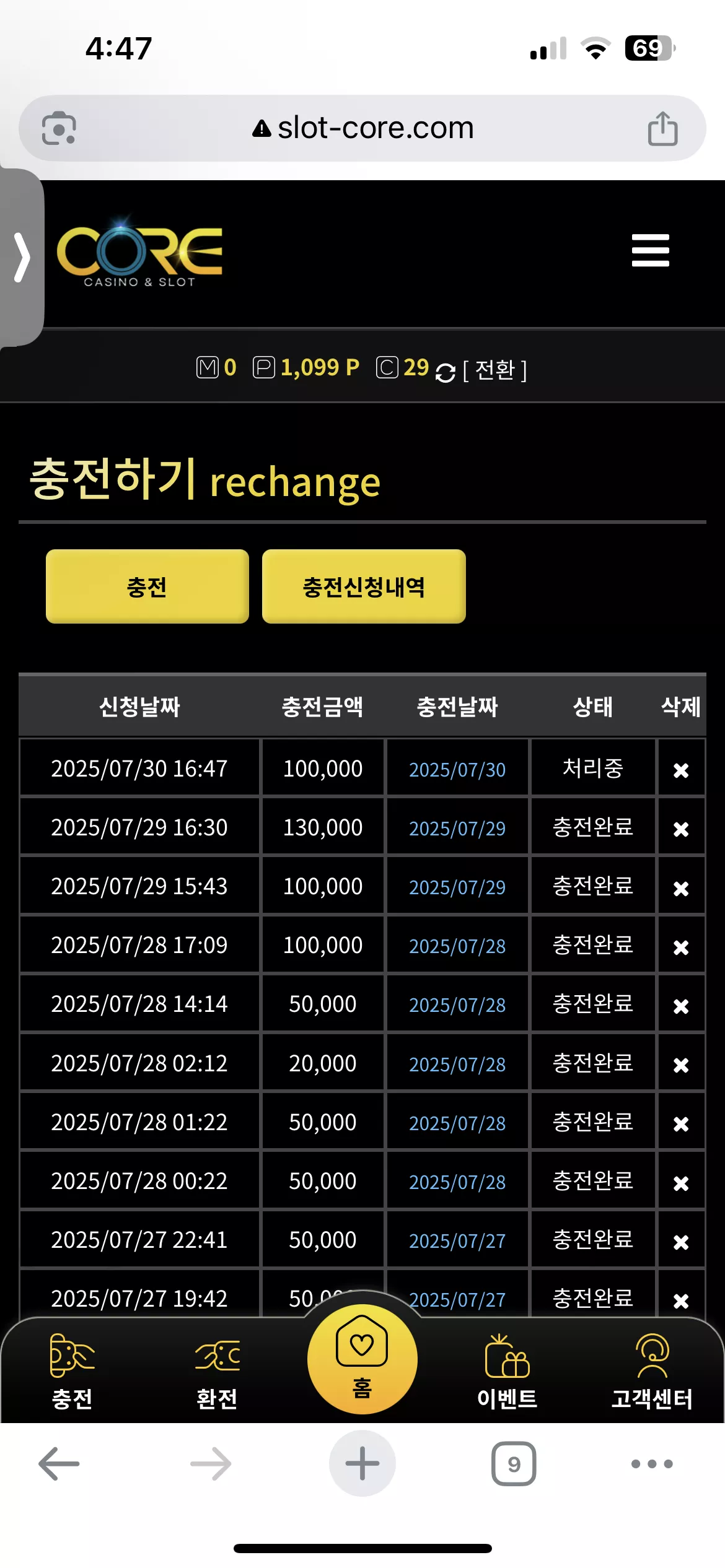Go to the 홈 home button
The width and height of the screenshot is (725, 1568).
tap(362, 1359)
